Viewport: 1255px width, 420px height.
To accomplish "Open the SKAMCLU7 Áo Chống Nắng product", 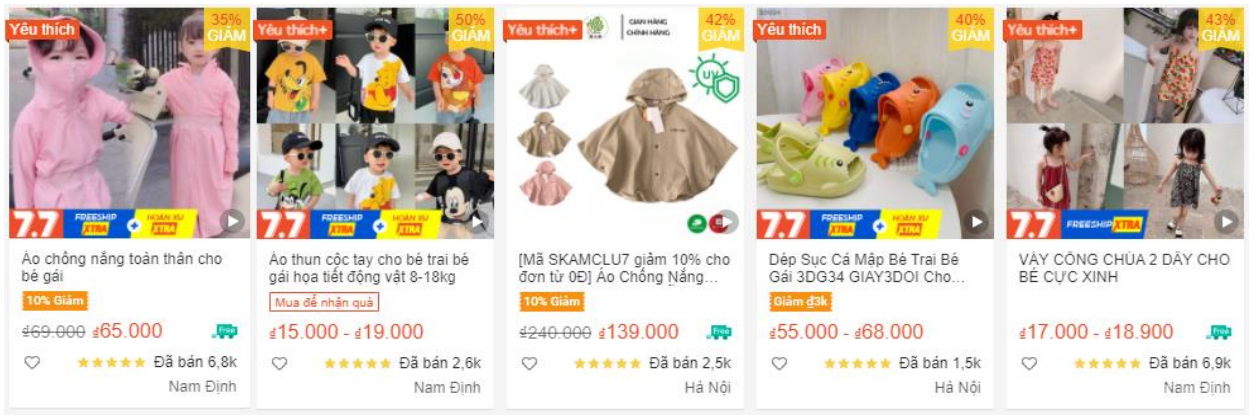I will coord(620,268).
